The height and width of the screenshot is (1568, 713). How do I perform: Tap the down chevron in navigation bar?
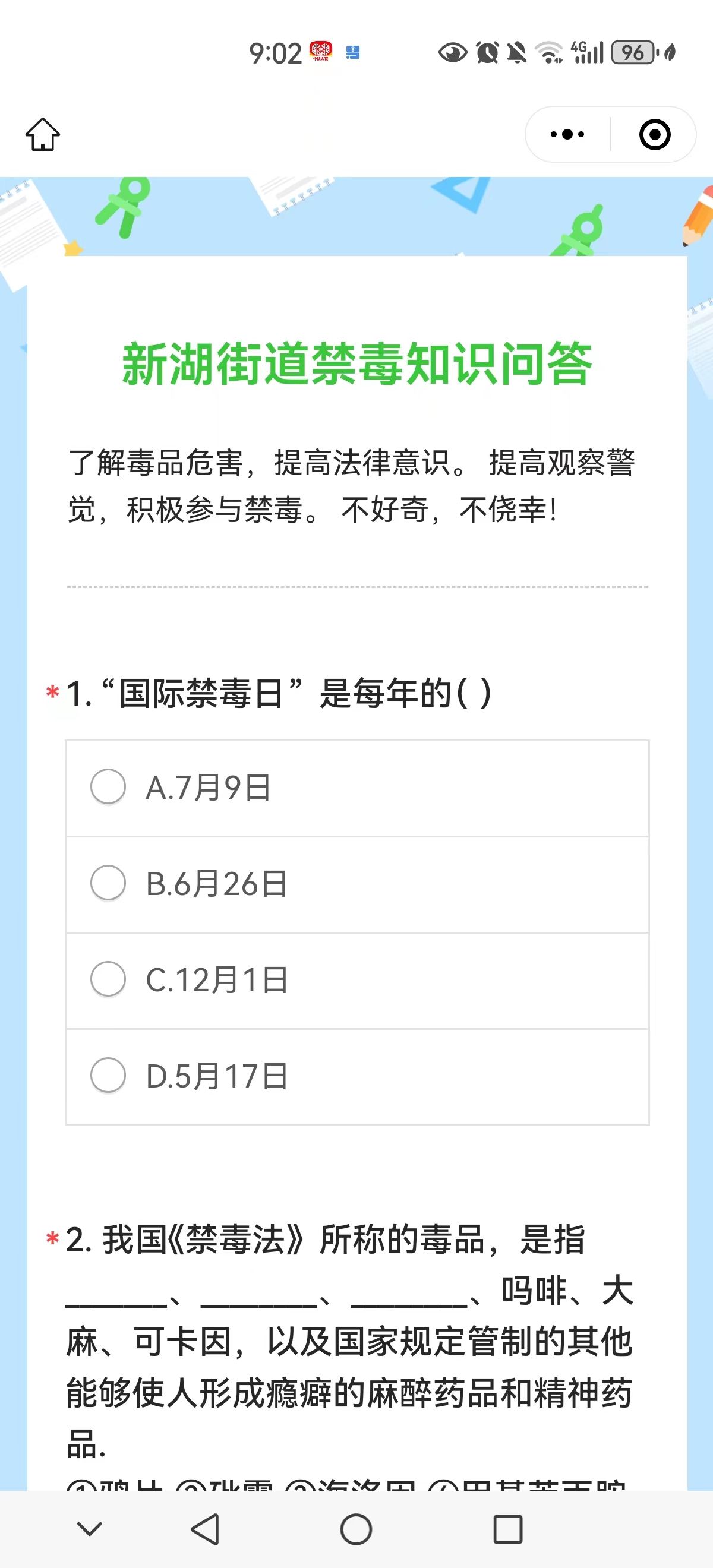click(x=90, y=1528)
